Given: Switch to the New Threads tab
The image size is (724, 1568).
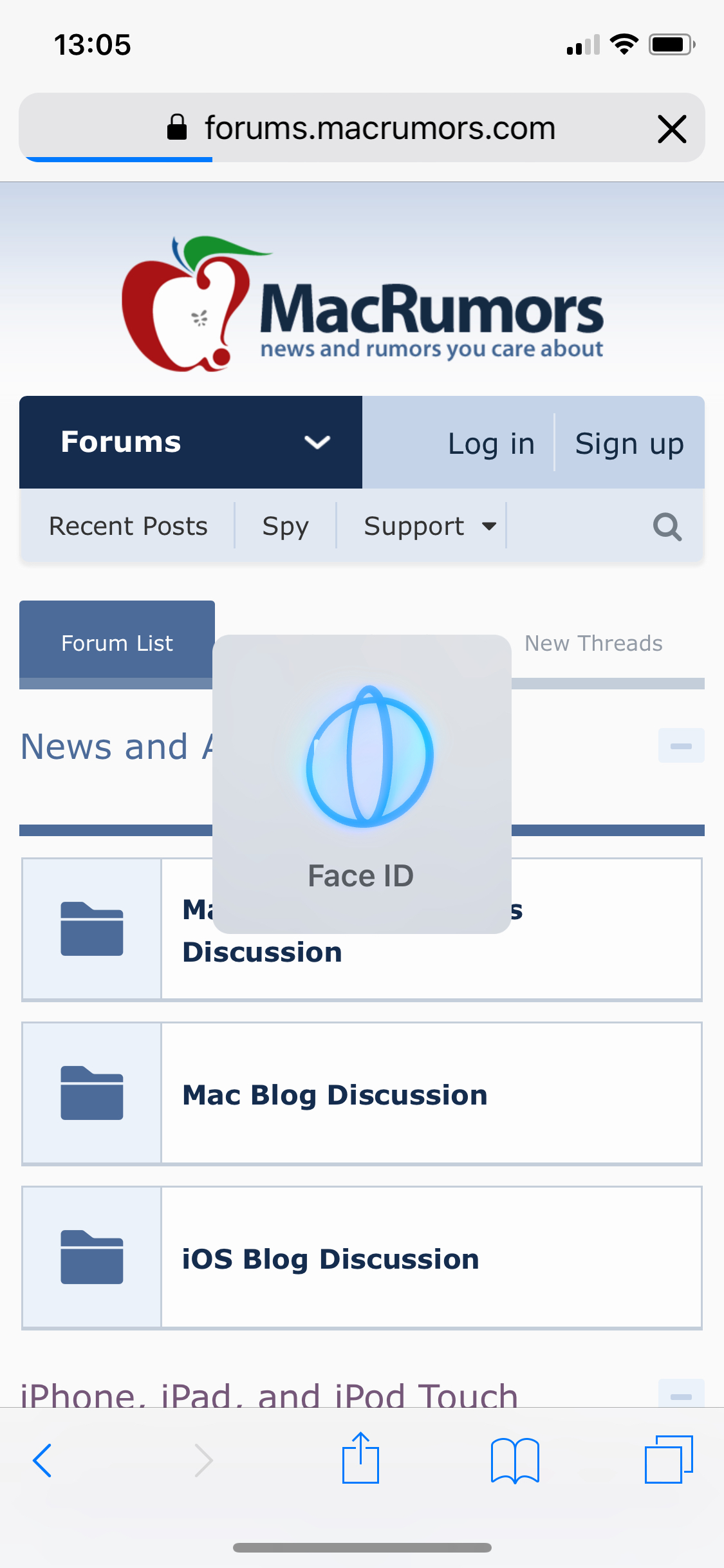Looking at the screenshot, I should [x=593, y=643].
